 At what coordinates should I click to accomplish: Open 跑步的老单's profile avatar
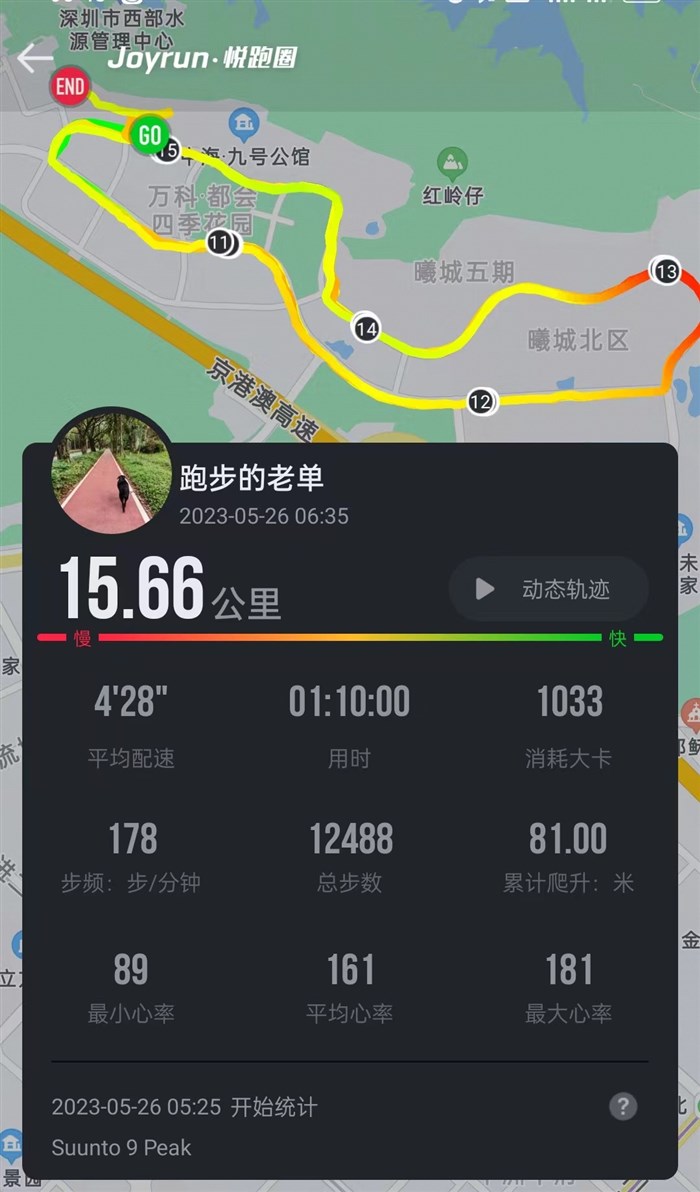[111, 470]
